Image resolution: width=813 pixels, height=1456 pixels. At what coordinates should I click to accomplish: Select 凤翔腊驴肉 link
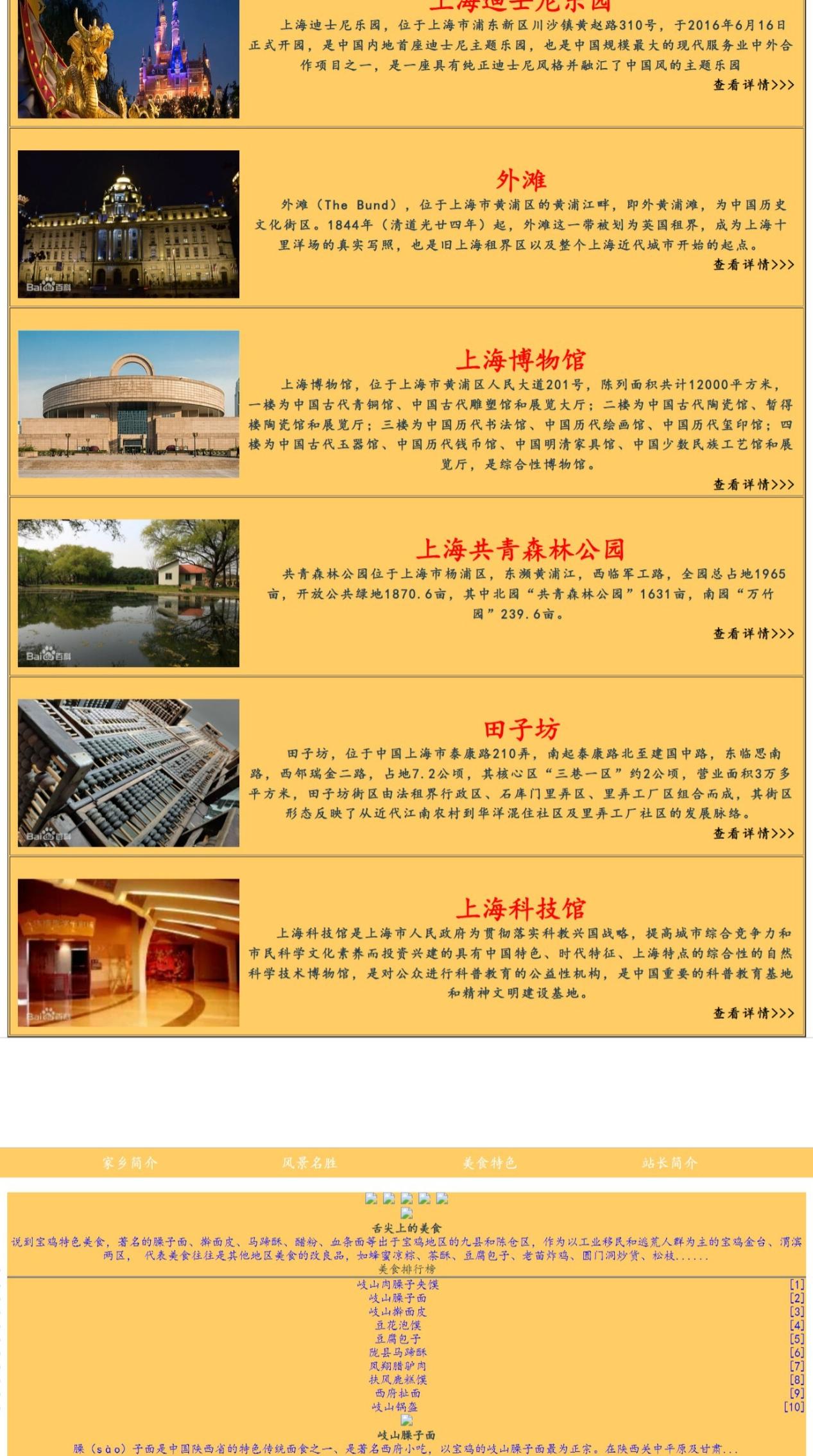pos(398,1366)
